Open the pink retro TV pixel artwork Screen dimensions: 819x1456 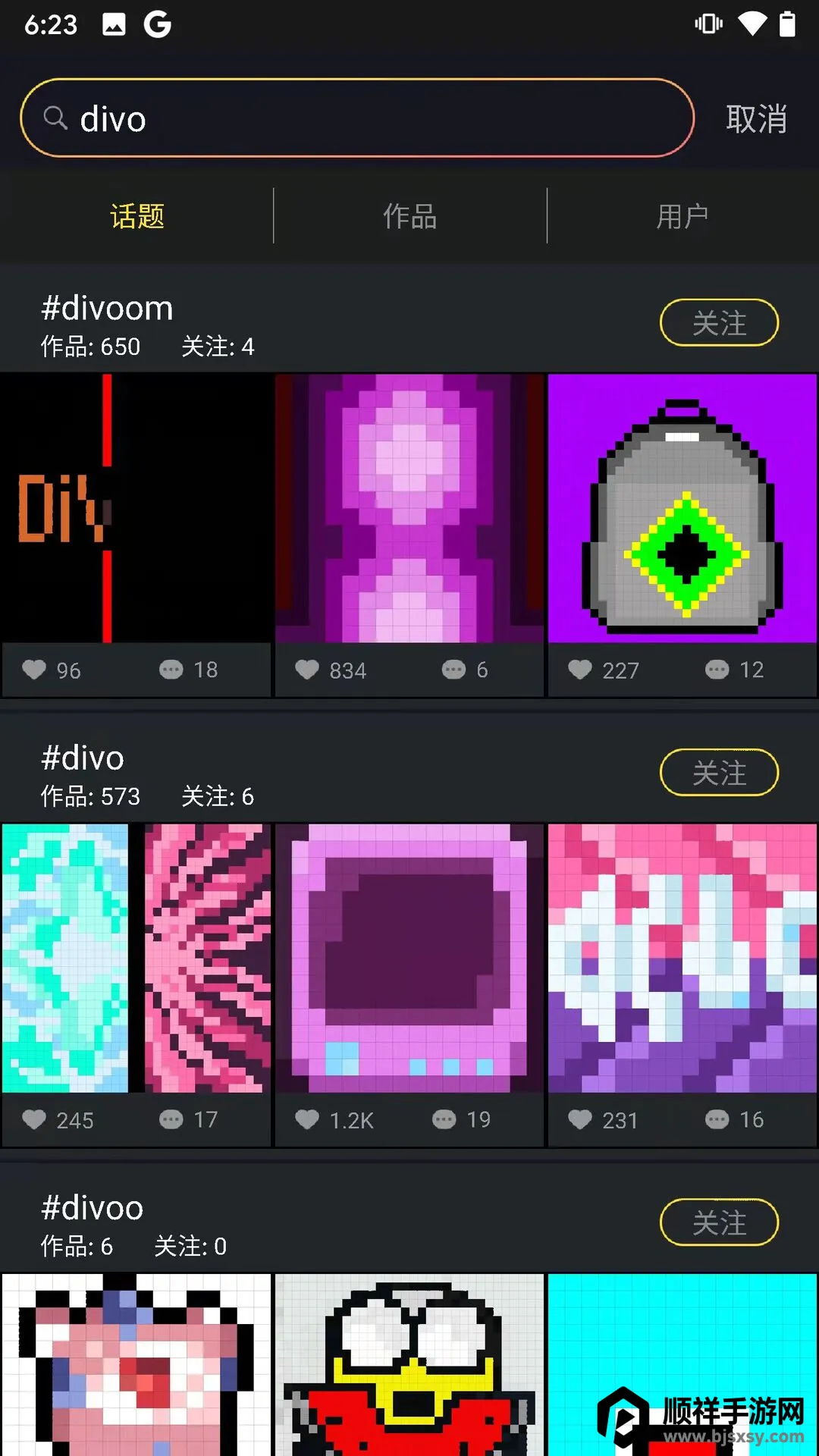(409, 958)
